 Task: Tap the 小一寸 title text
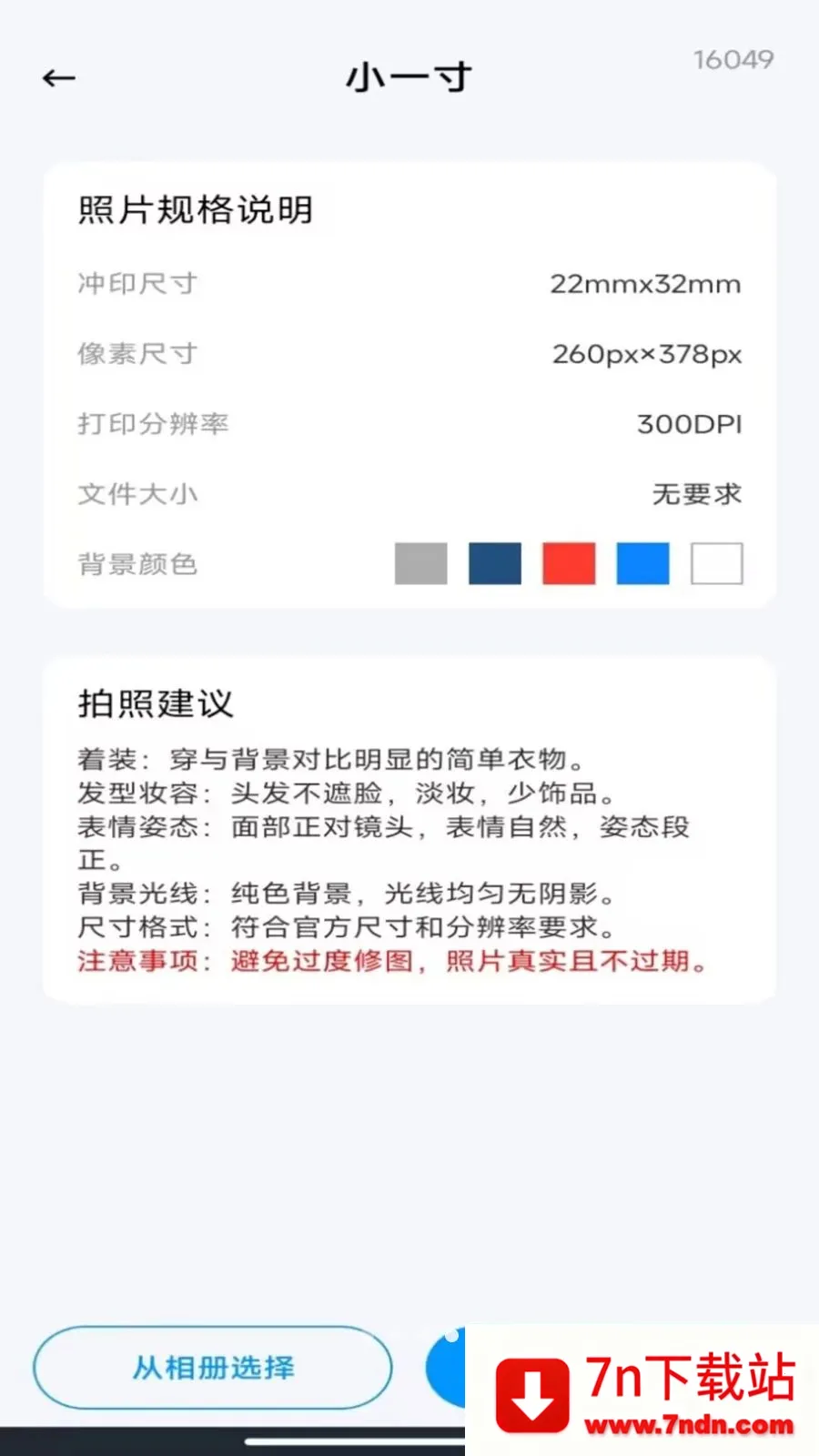[409, 77]
